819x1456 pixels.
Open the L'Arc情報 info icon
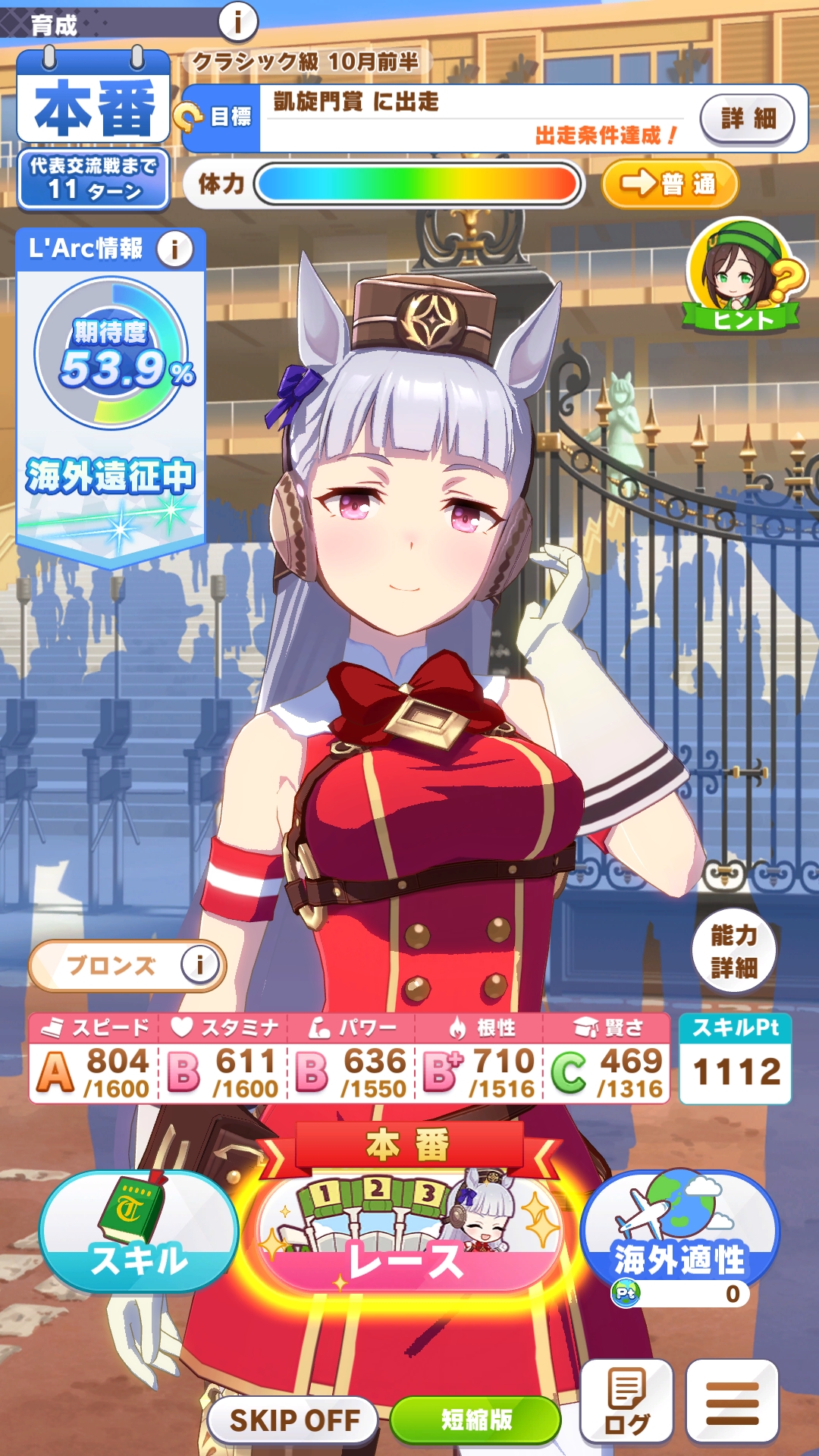pyautogui.click(x=175, y=249)
